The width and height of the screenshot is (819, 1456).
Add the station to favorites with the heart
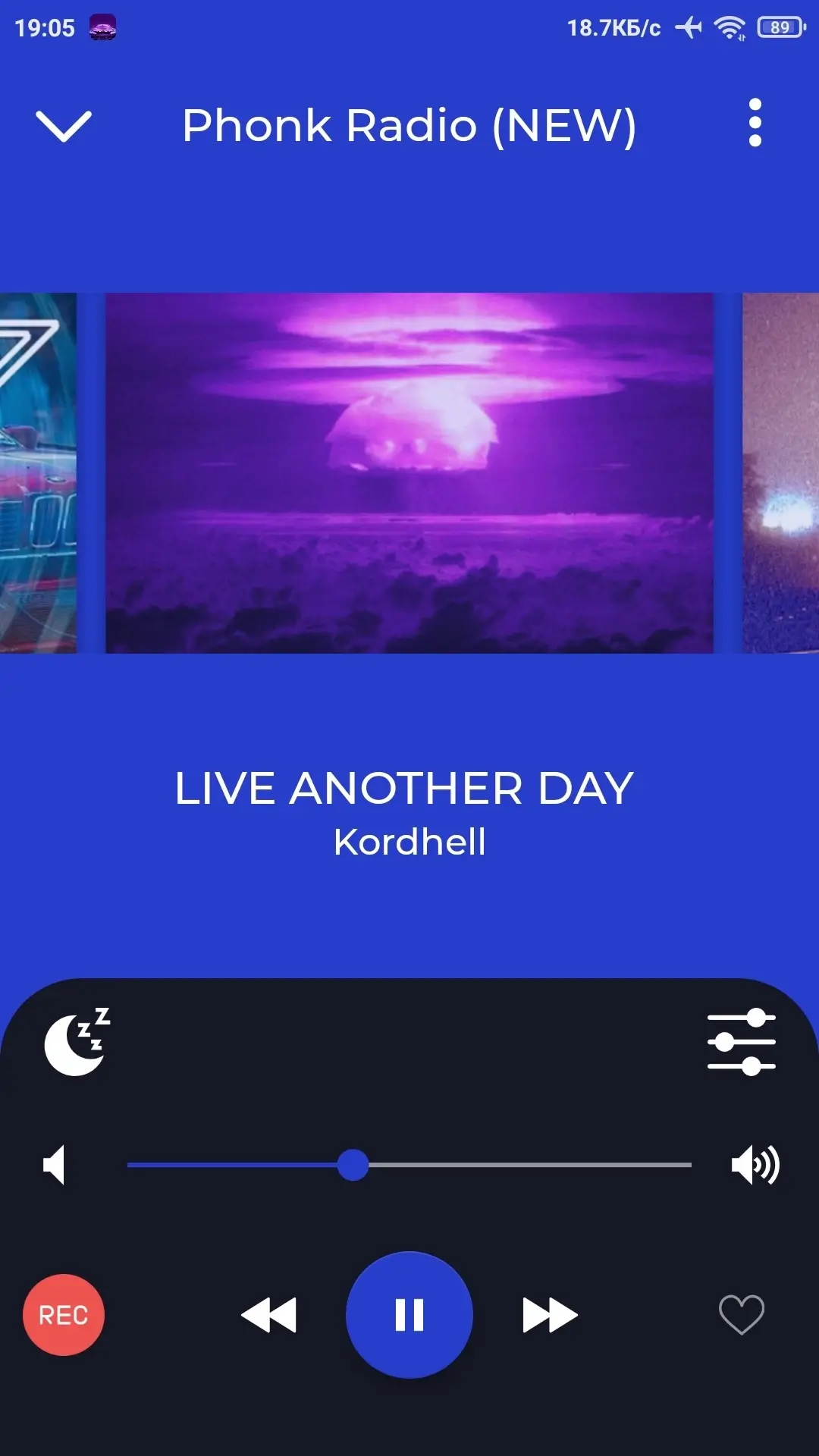742,1314
